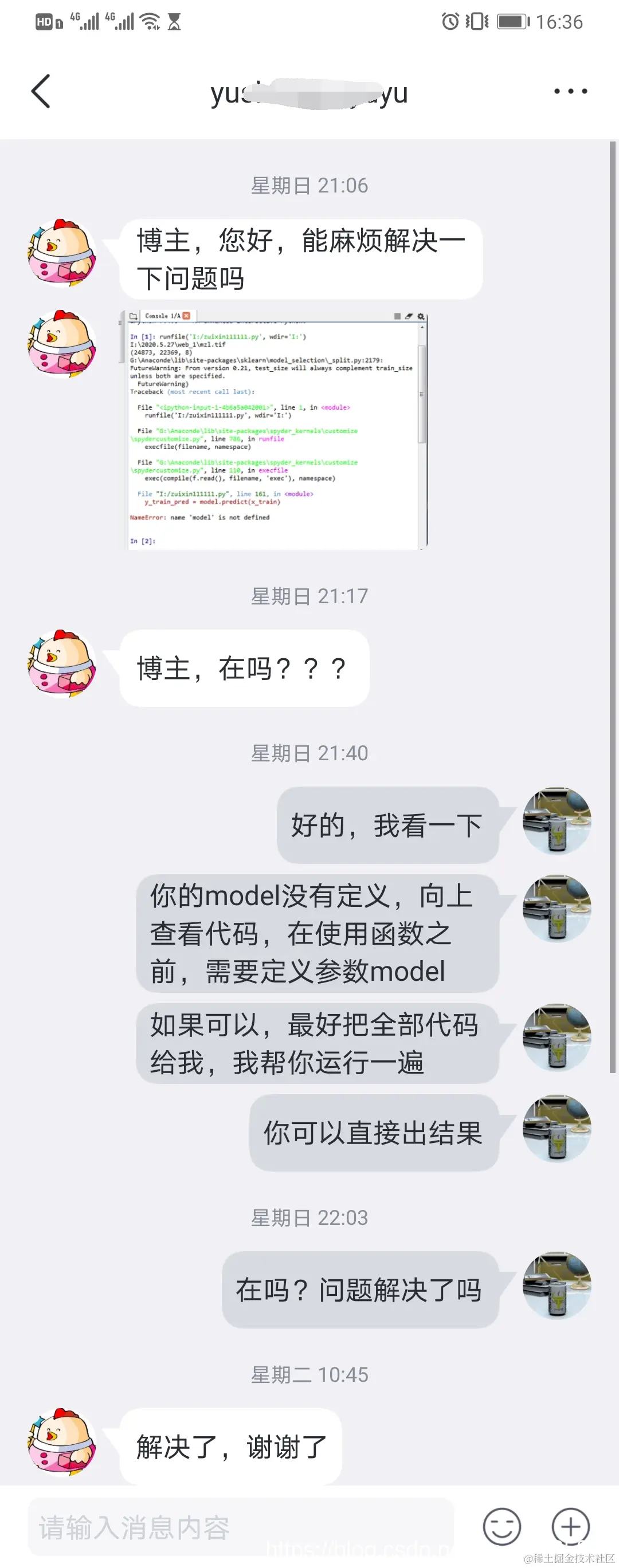Tap the chicken avatar beside 博主，在吗
The image size is (619, 1568).
61,663
